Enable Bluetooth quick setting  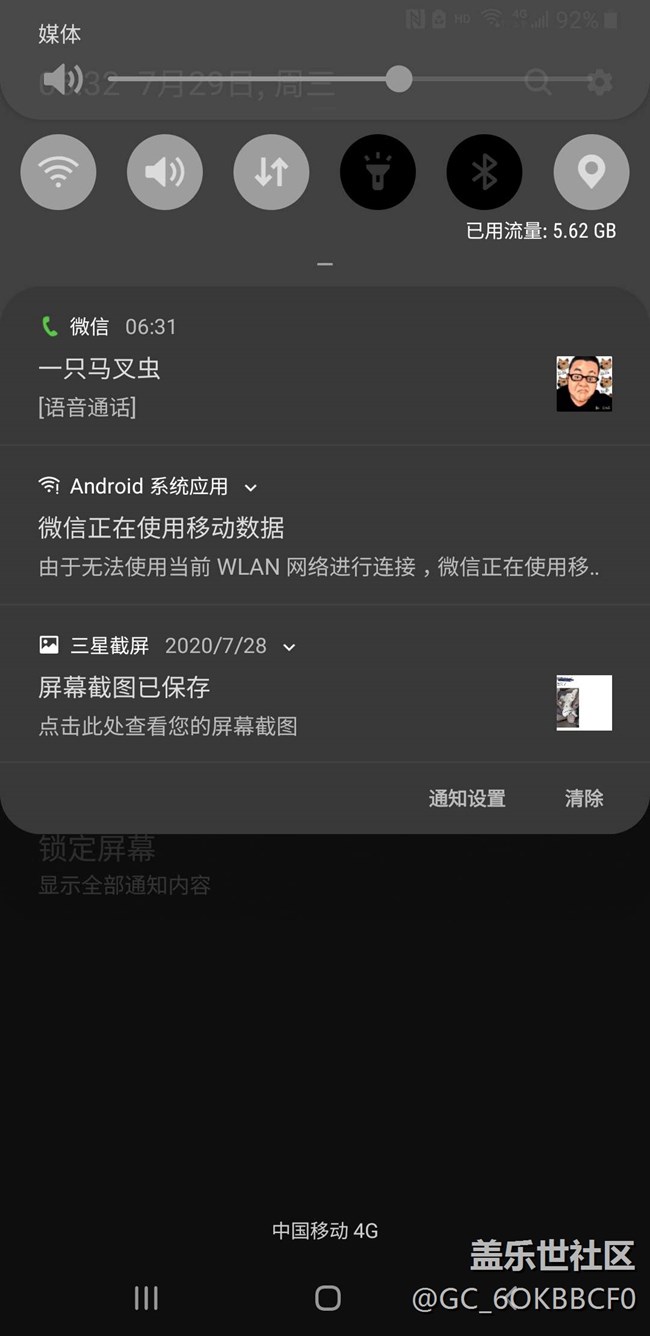click(x=484, y=173)
